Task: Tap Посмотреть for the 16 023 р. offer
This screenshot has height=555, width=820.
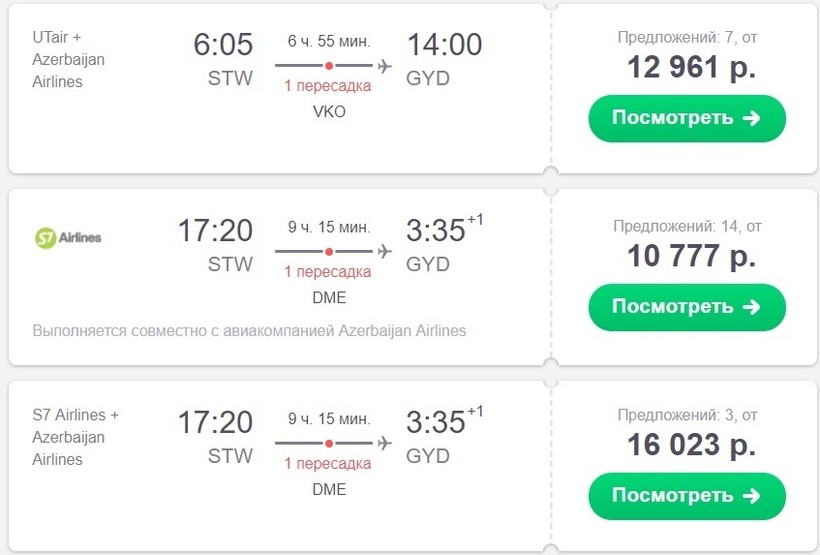Action: pyautogui.click(x=686, y=496)
